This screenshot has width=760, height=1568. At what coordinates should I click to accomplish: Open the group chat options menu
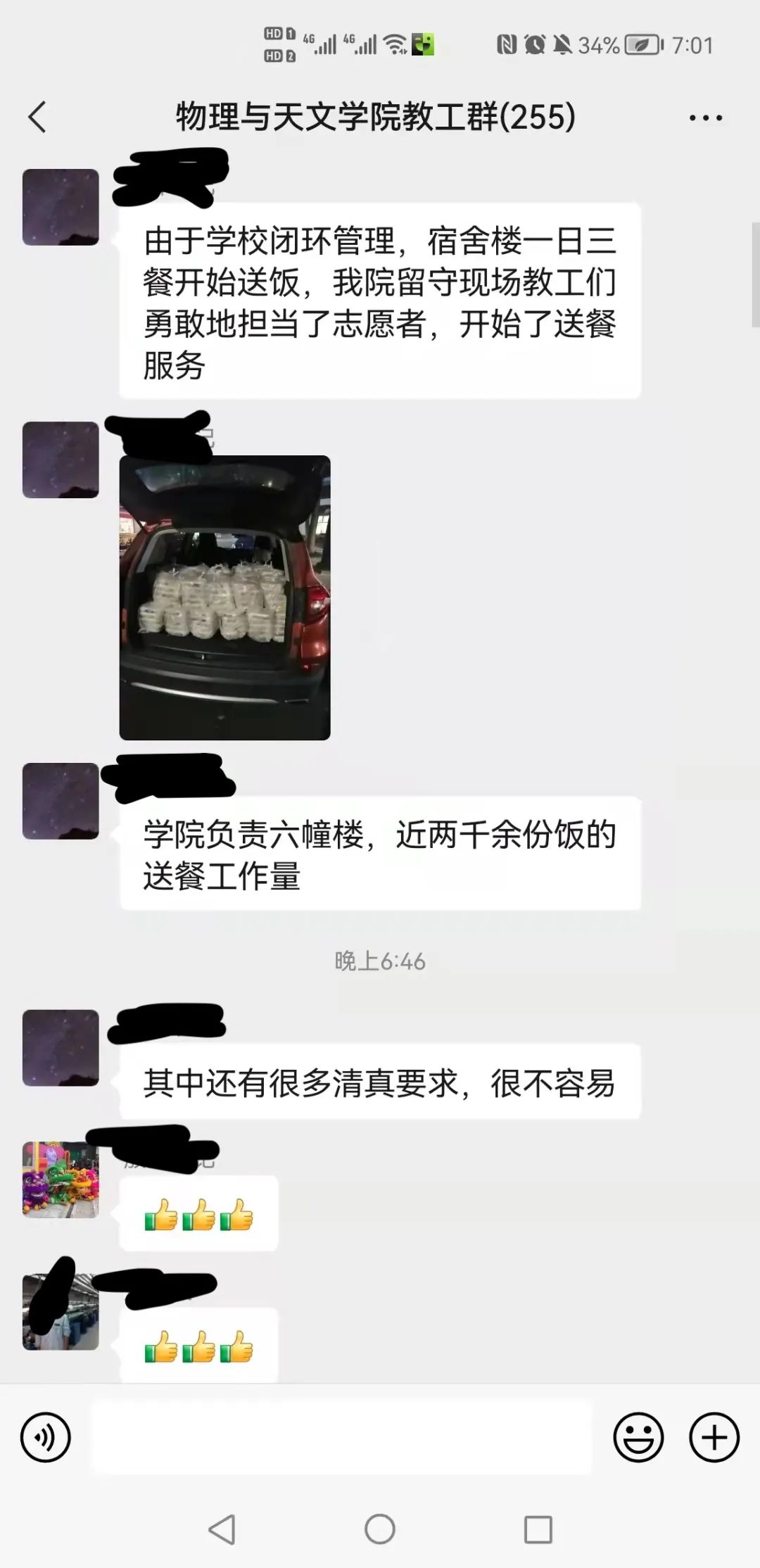[x=705, y=118]
